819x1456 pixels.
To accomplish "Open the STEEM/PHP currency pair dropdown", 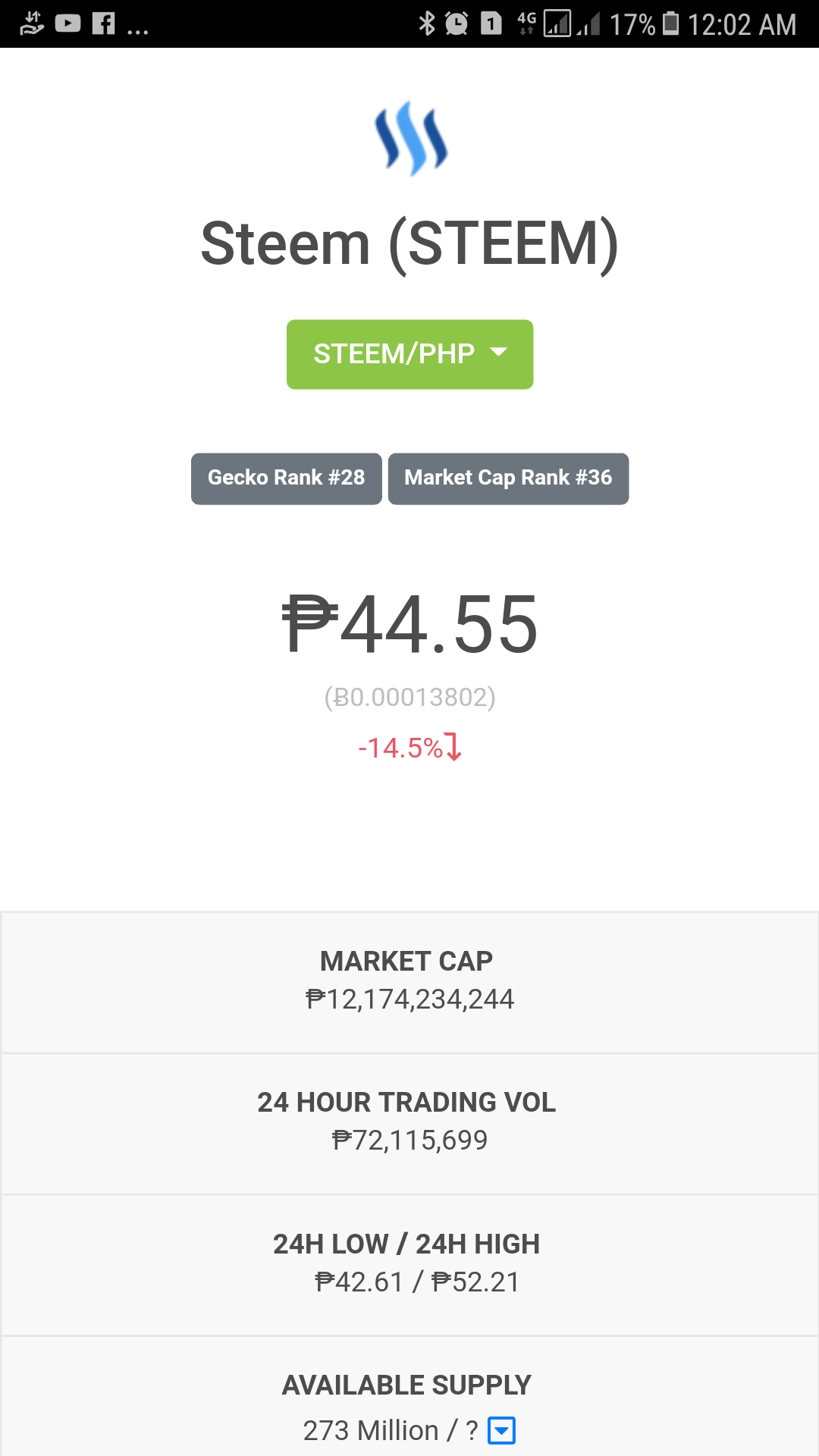I will 409,354.
